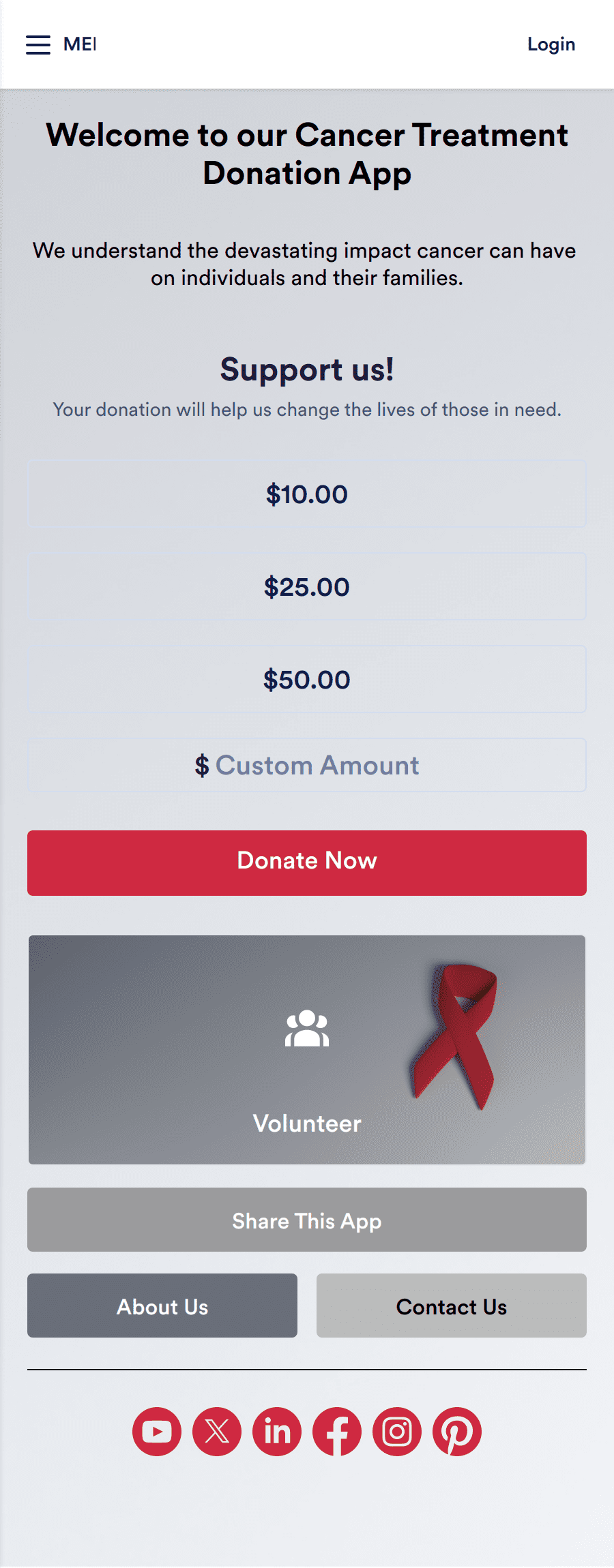Go to Contact Us

point(451,1306)
